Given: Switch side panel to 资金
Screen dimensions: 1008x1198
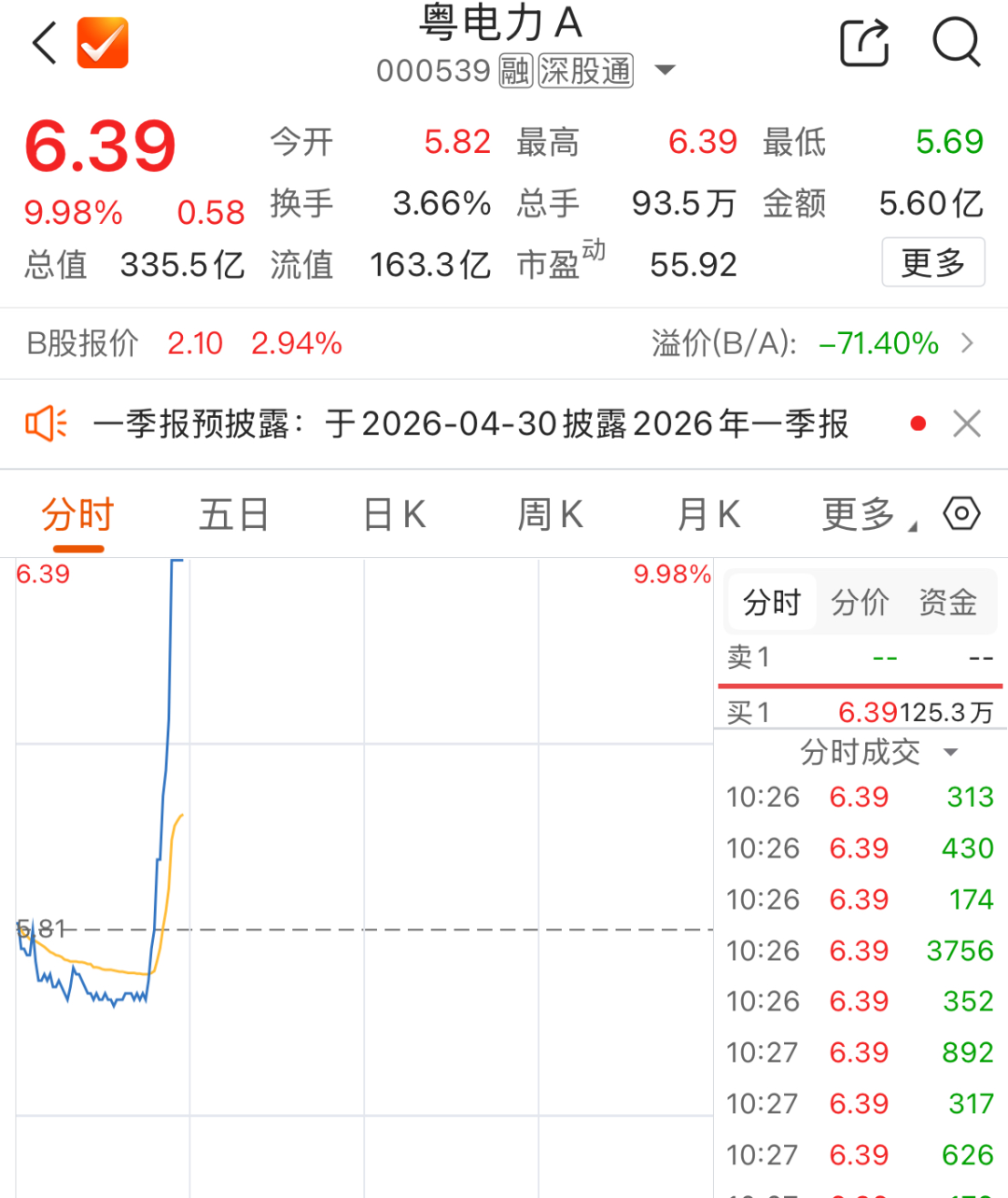Looking at the screenshot, I should point(946,603).
